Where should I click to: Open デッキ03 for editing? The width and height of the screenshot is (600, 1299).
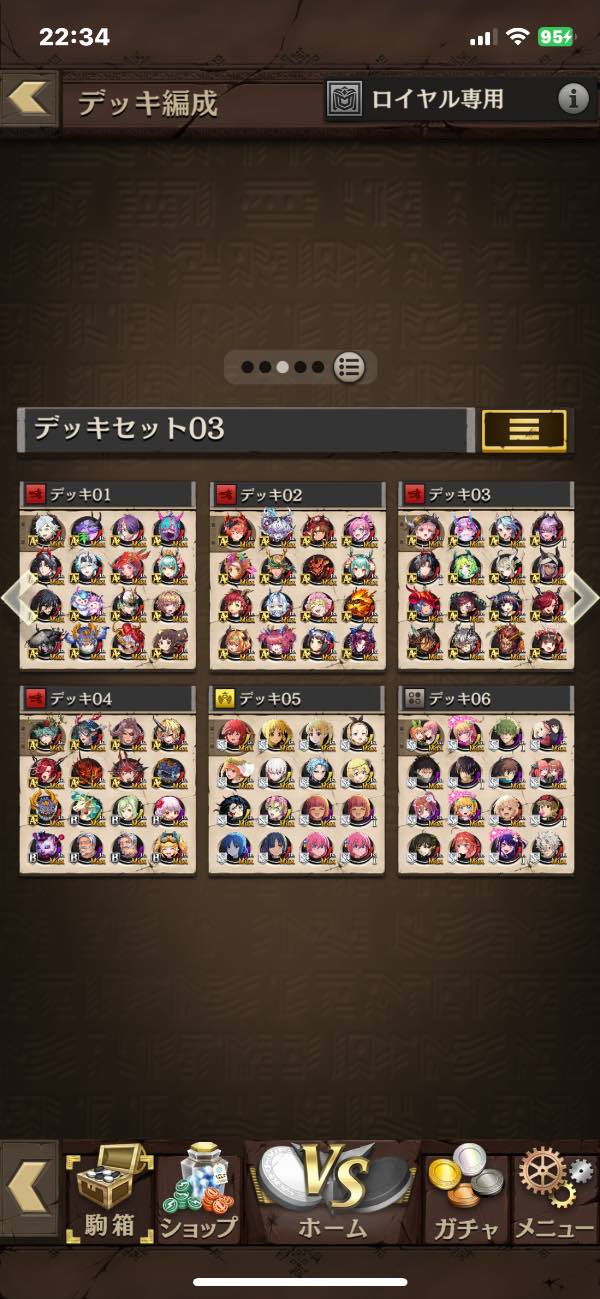486,576
